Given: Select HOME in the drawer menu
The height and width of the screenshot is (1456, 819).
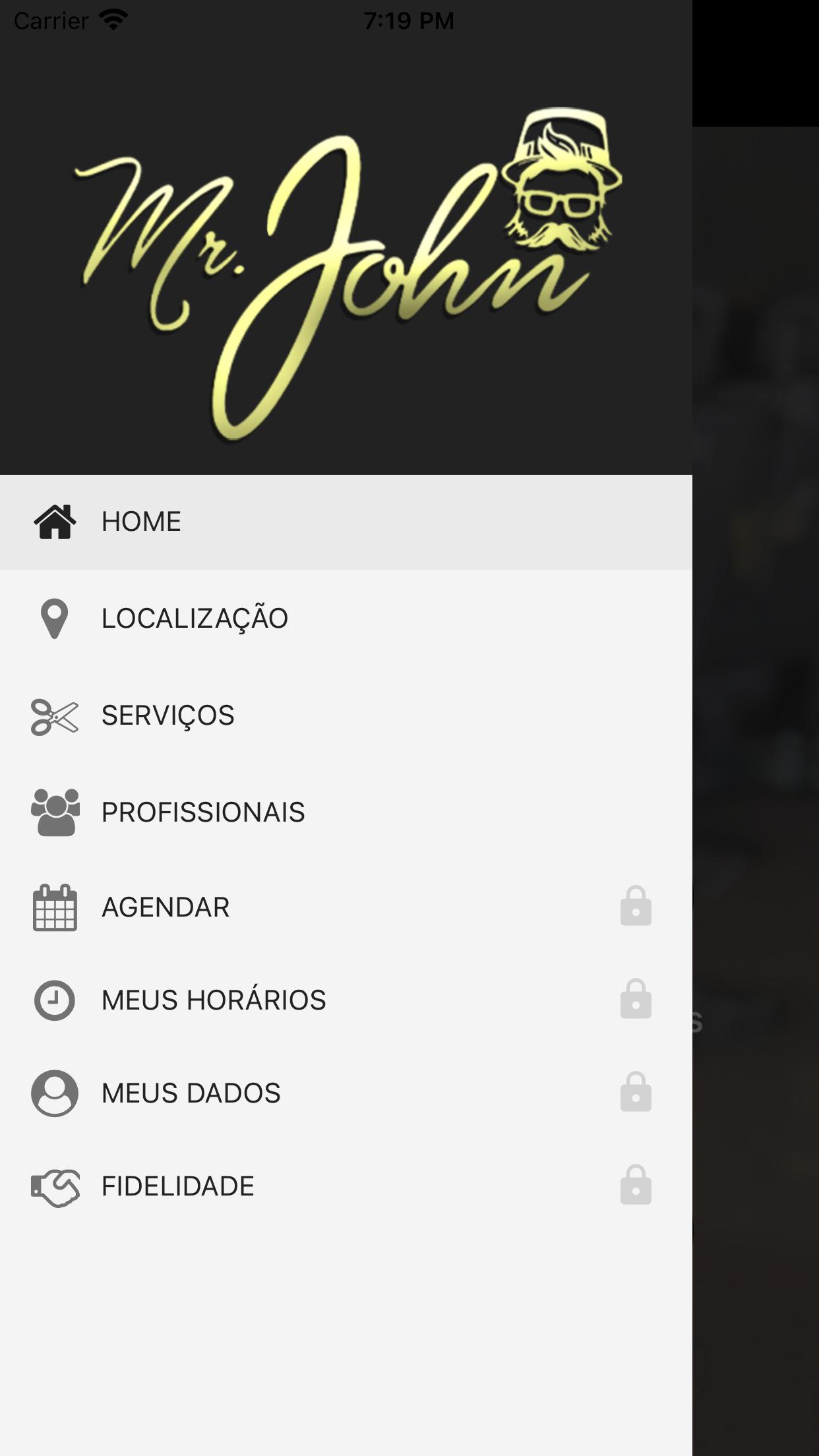Looking at the screenshot, I should [346, 522].
